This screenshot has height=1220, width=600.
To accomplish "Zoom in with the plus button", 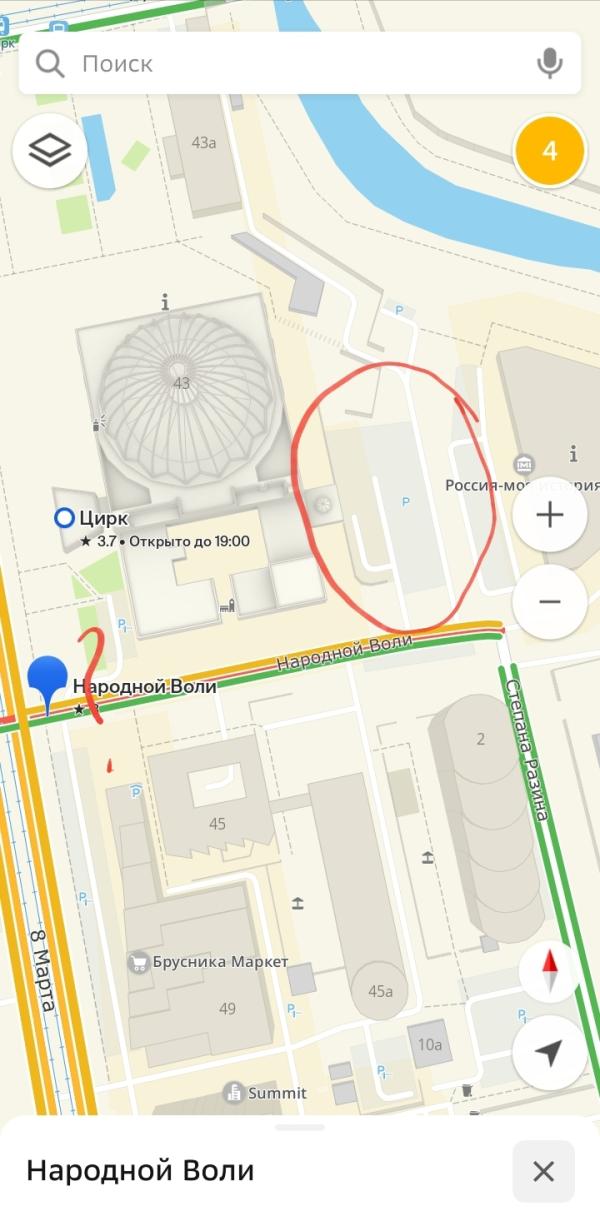I will click(x=549, y=515).
